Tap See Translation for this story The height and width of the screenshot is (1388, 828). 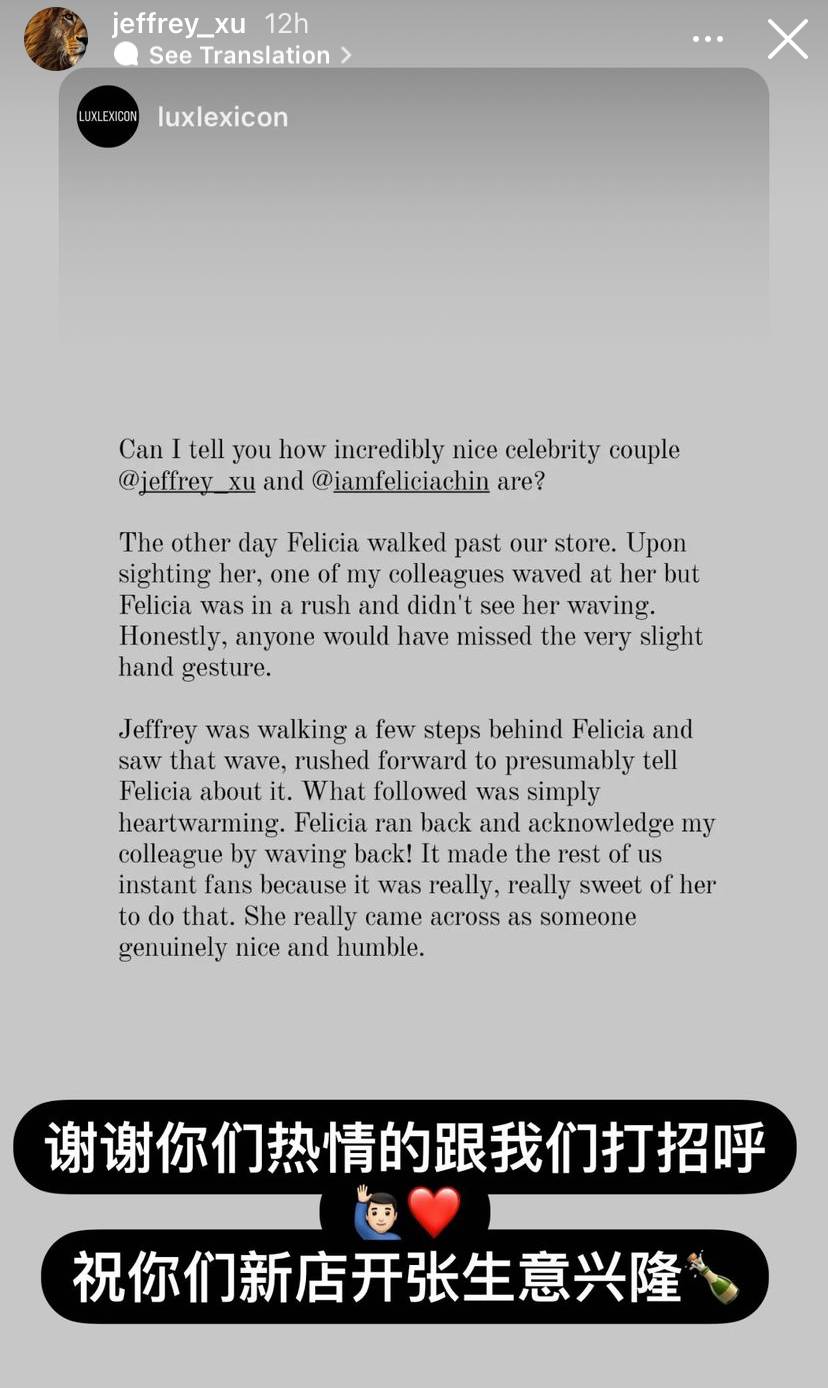(238, 55)
